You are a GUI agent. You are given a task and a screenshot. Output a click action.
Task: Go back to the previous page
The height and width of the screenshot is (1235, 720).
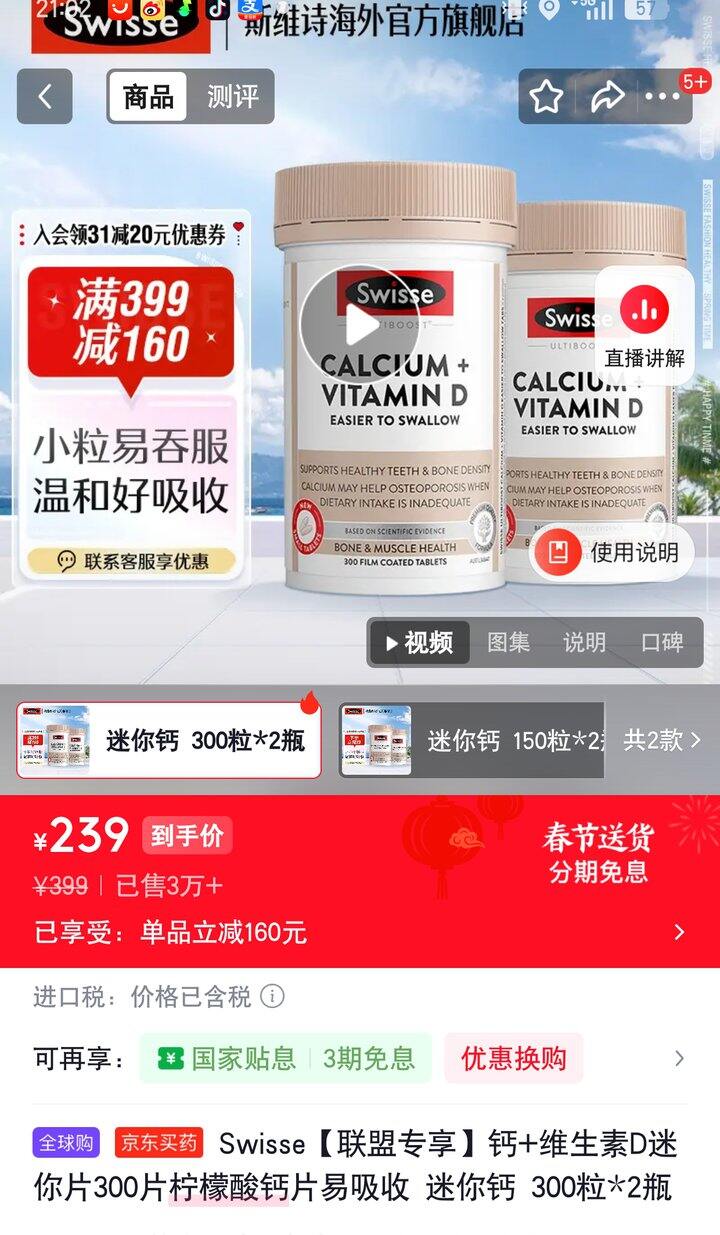tap(45, 96)
